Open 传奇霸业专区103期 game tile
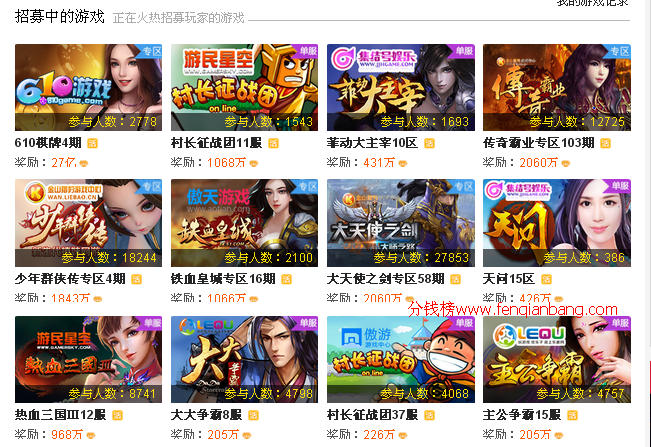The image size is (651, 447). [x=556, y=87]
